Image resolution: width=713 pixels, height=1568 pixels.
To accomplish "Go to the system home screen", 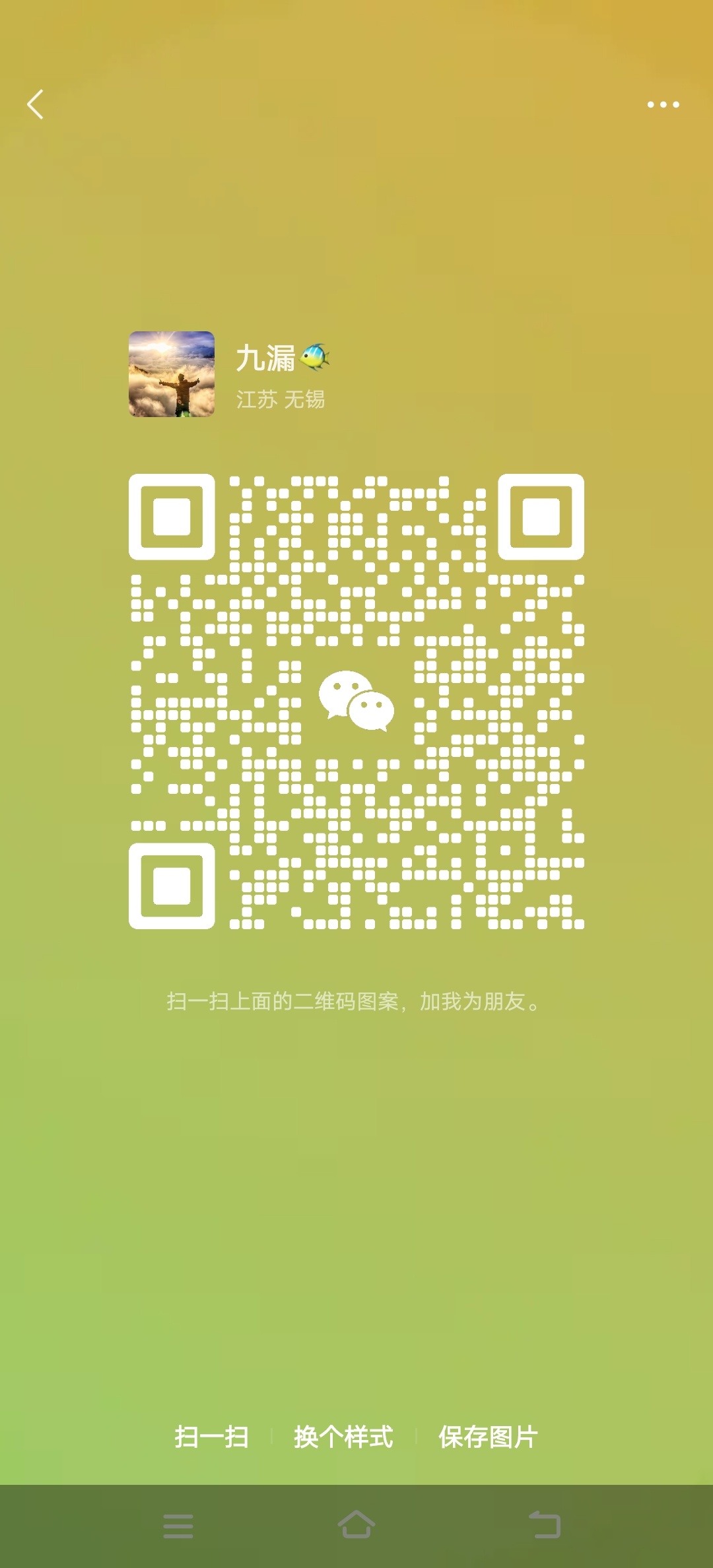I will point(356,1525).
